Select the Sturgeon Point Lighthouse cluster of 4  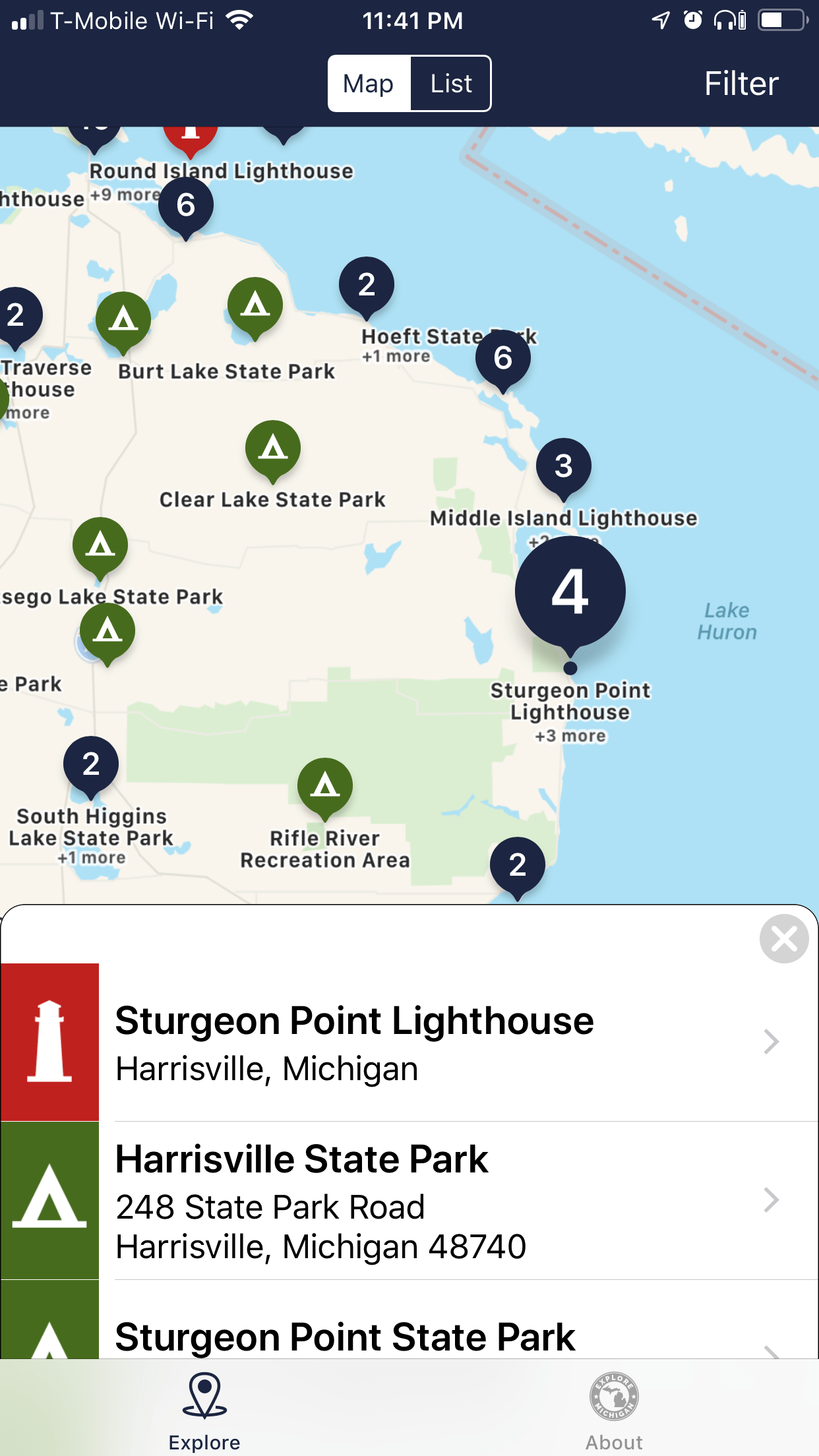(570, 591)
